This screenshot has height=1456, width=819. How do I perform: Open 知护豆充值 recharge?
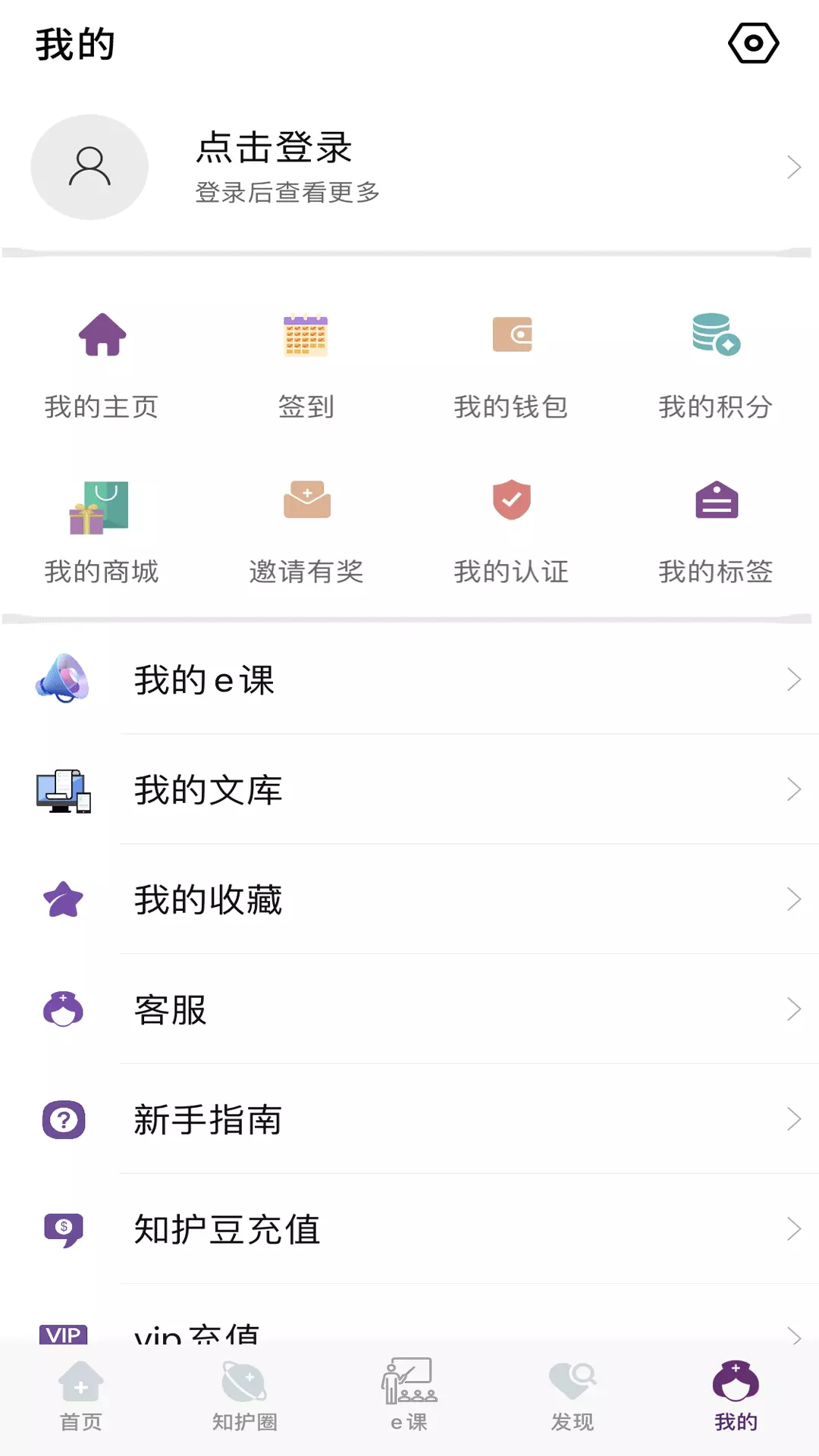(x=409, y=1229)
